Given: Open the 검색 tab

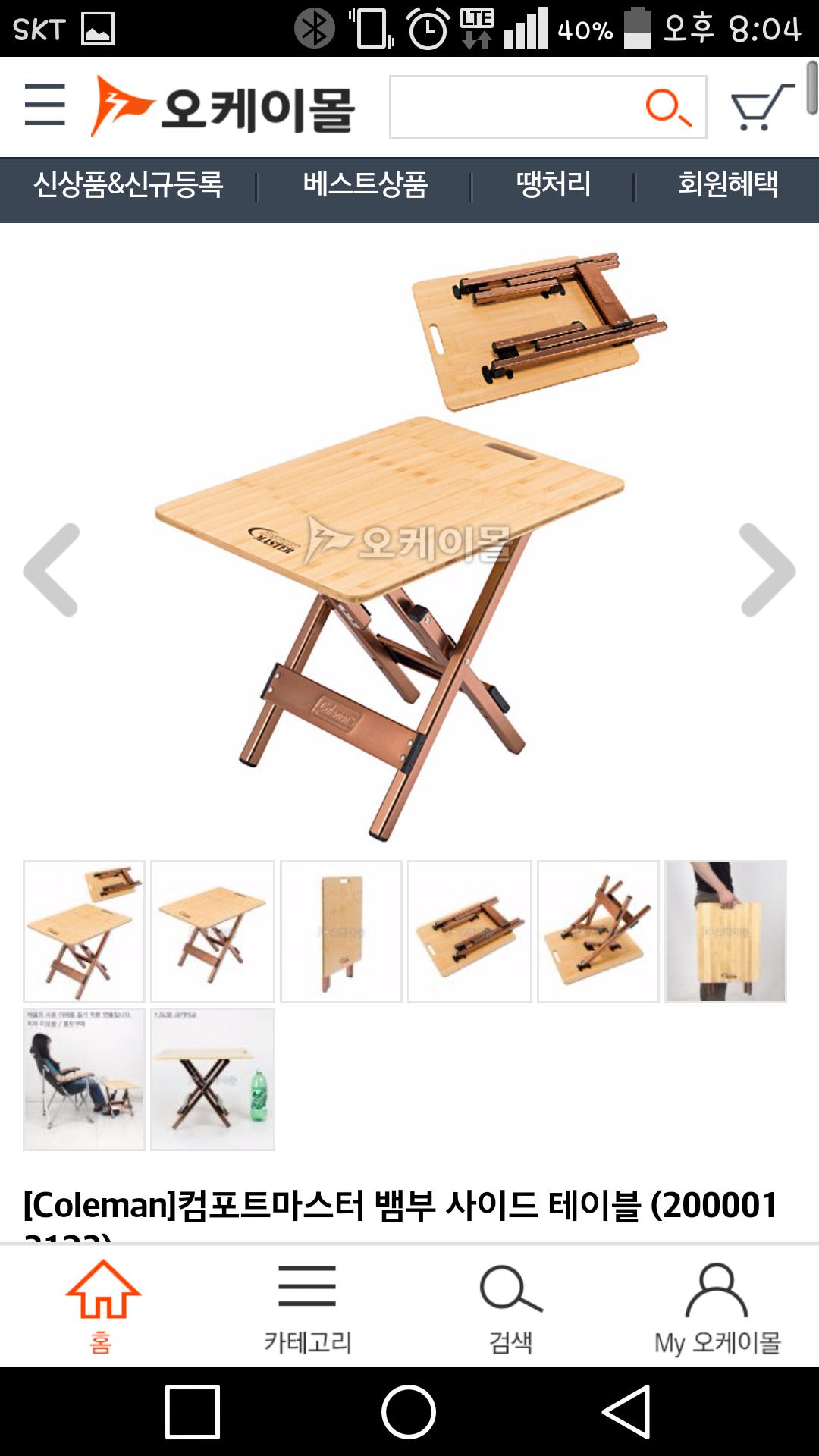Looking at the screenshot, I should [x=511, y=1306].
